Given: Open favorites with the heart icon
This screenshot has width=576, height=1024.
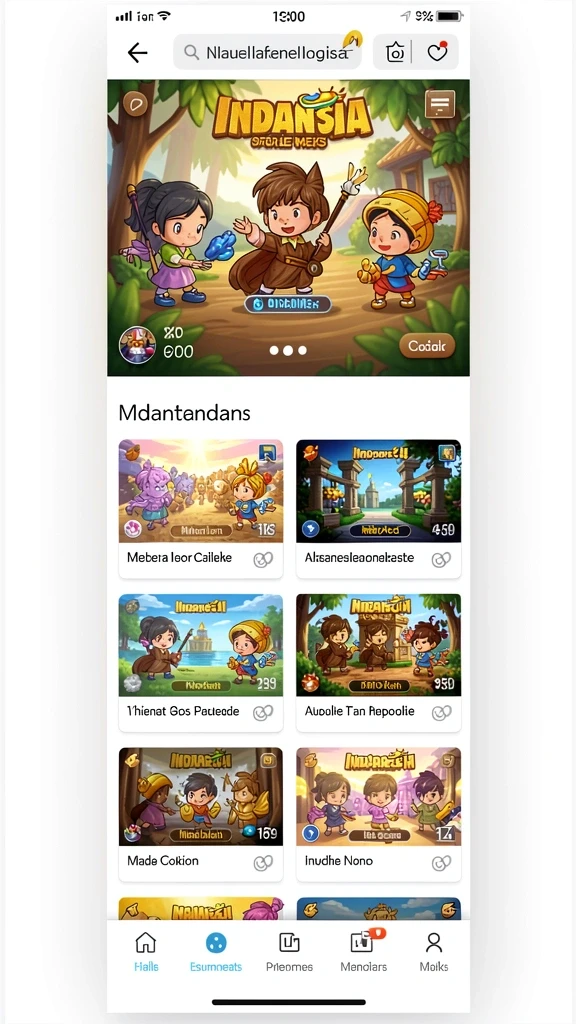Looking at the screenshot, I should click(x=438, y=52).
